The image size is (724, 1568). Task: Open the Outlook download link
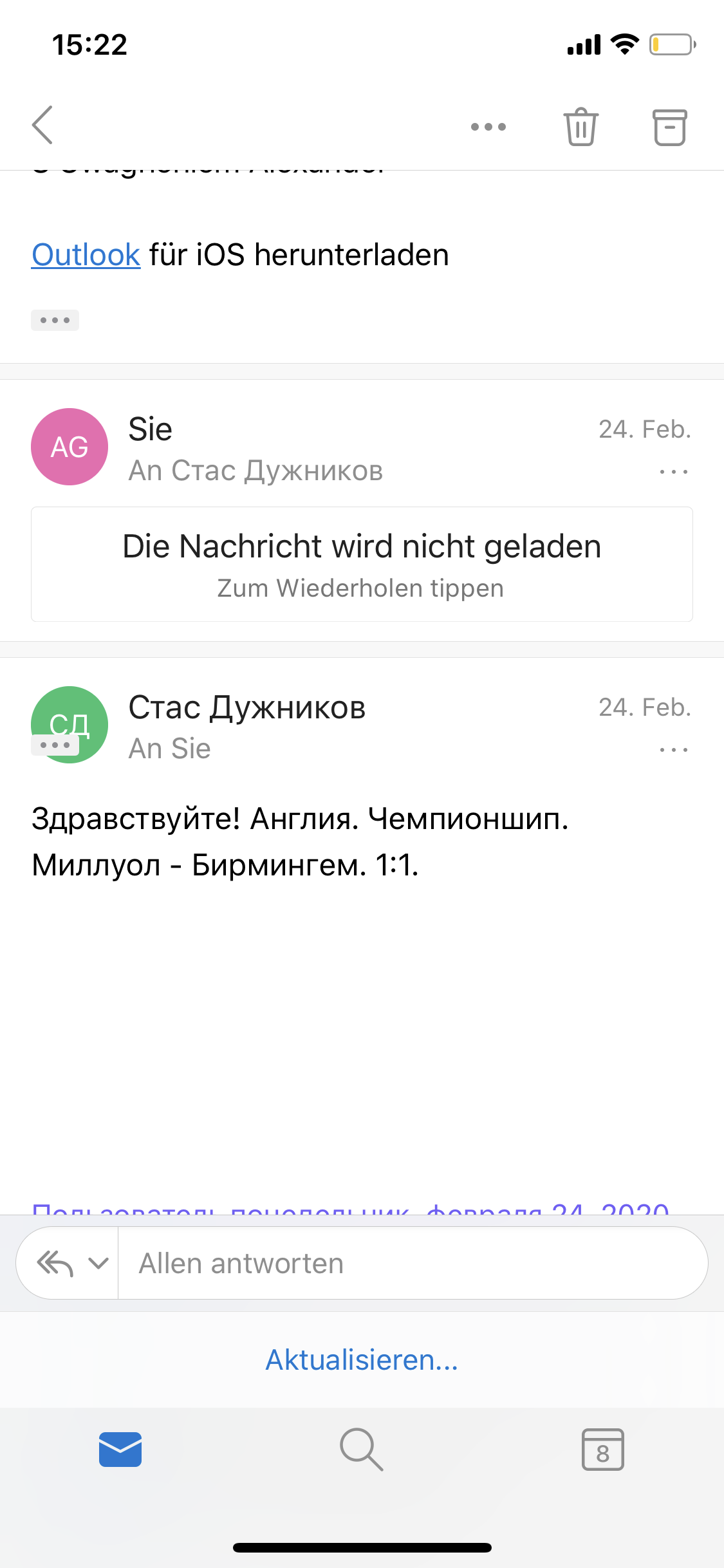(x=86, y=255)
